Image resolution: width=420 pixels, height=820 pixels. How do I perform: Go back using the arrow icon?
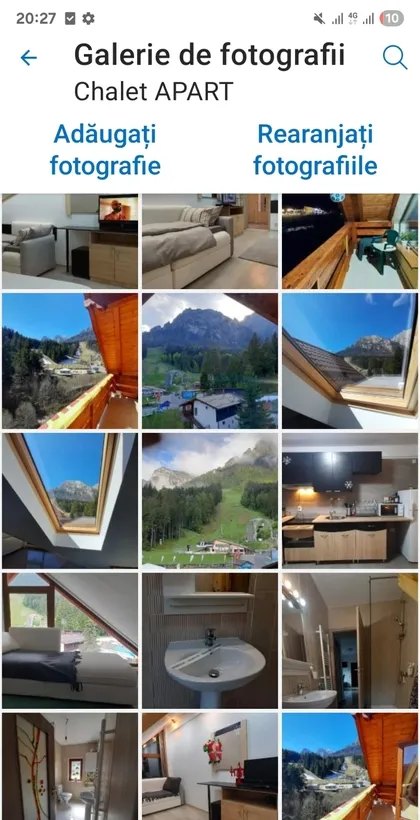click(29, 58)
